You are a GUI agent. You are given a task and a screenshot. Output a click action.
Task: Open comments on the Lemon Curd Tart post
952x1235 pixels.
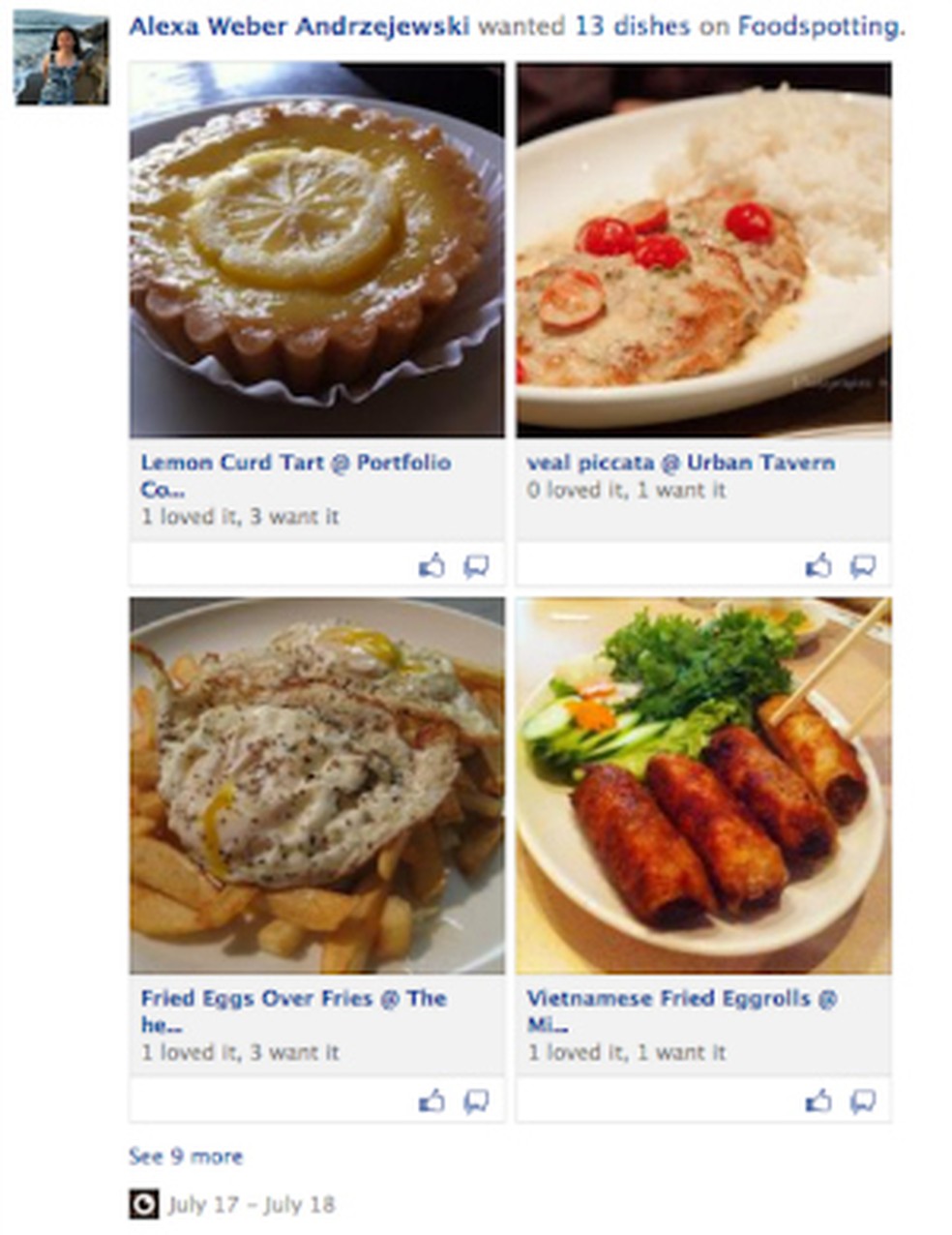(x=476, y=565)
